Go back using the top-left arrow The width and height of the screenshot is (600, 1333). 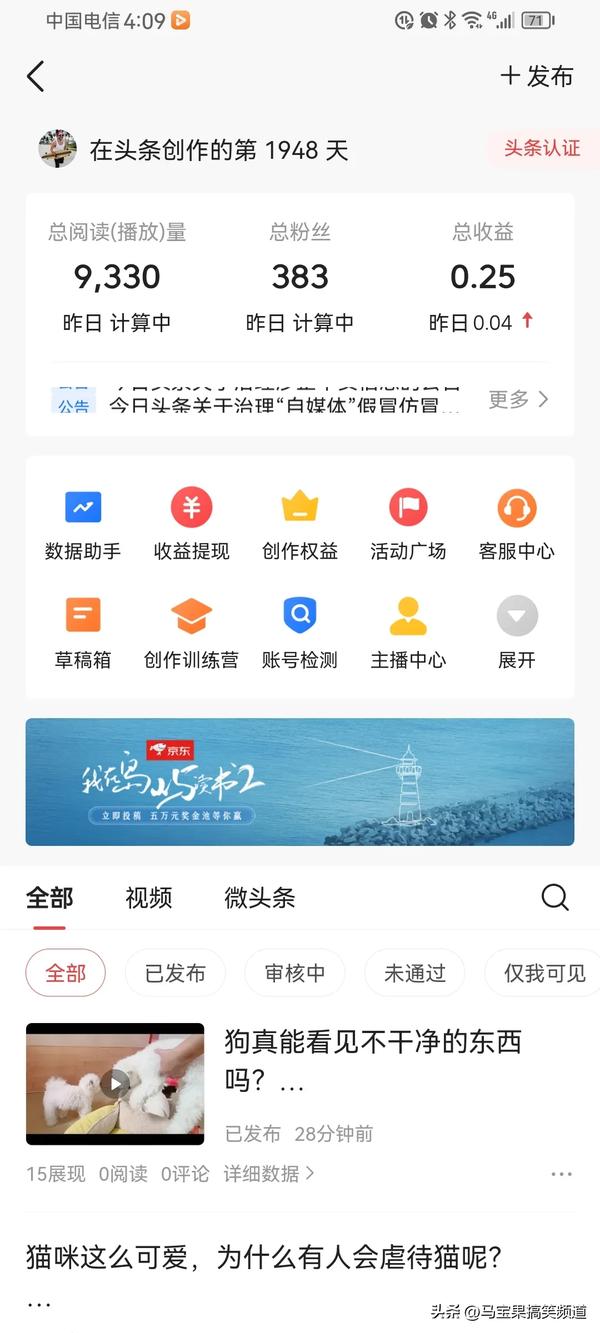coord(36,76)
